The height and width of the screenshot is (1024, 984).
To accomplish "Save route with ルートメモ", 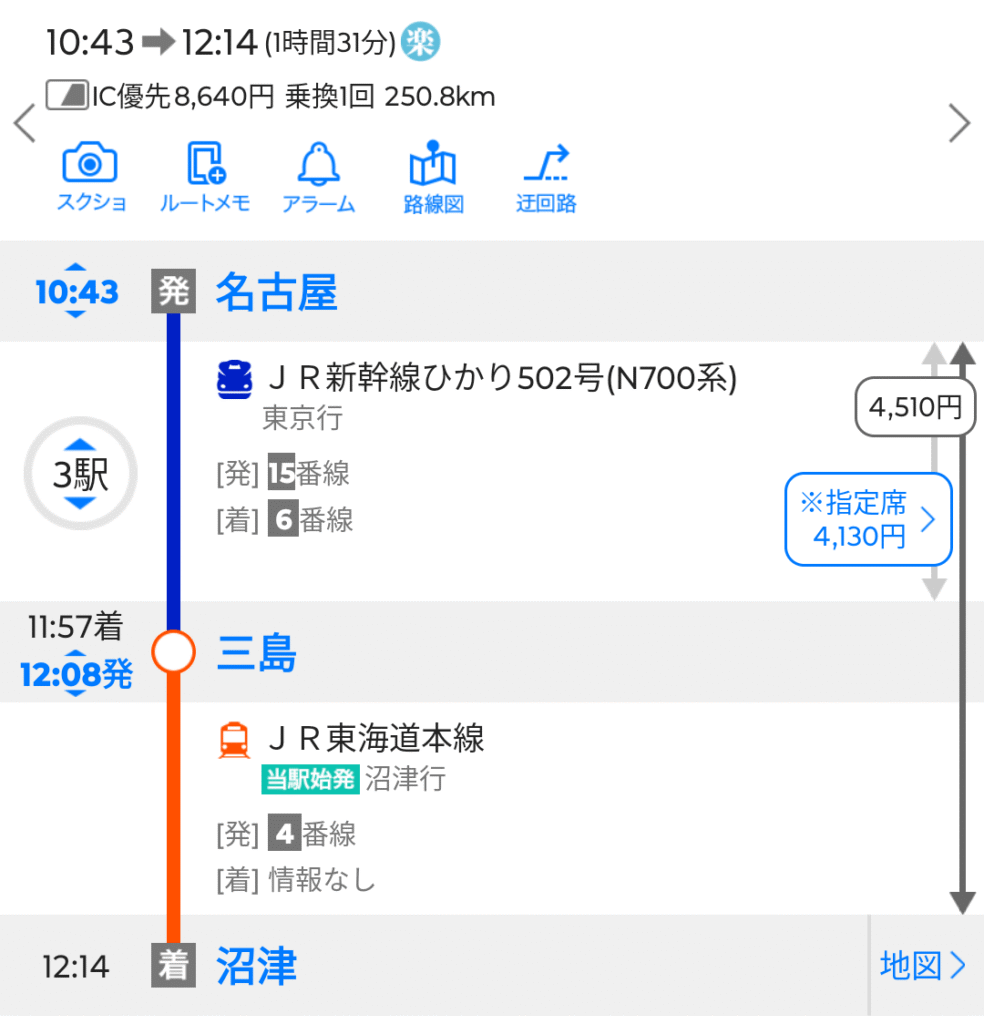I will [x=205, y=177].
